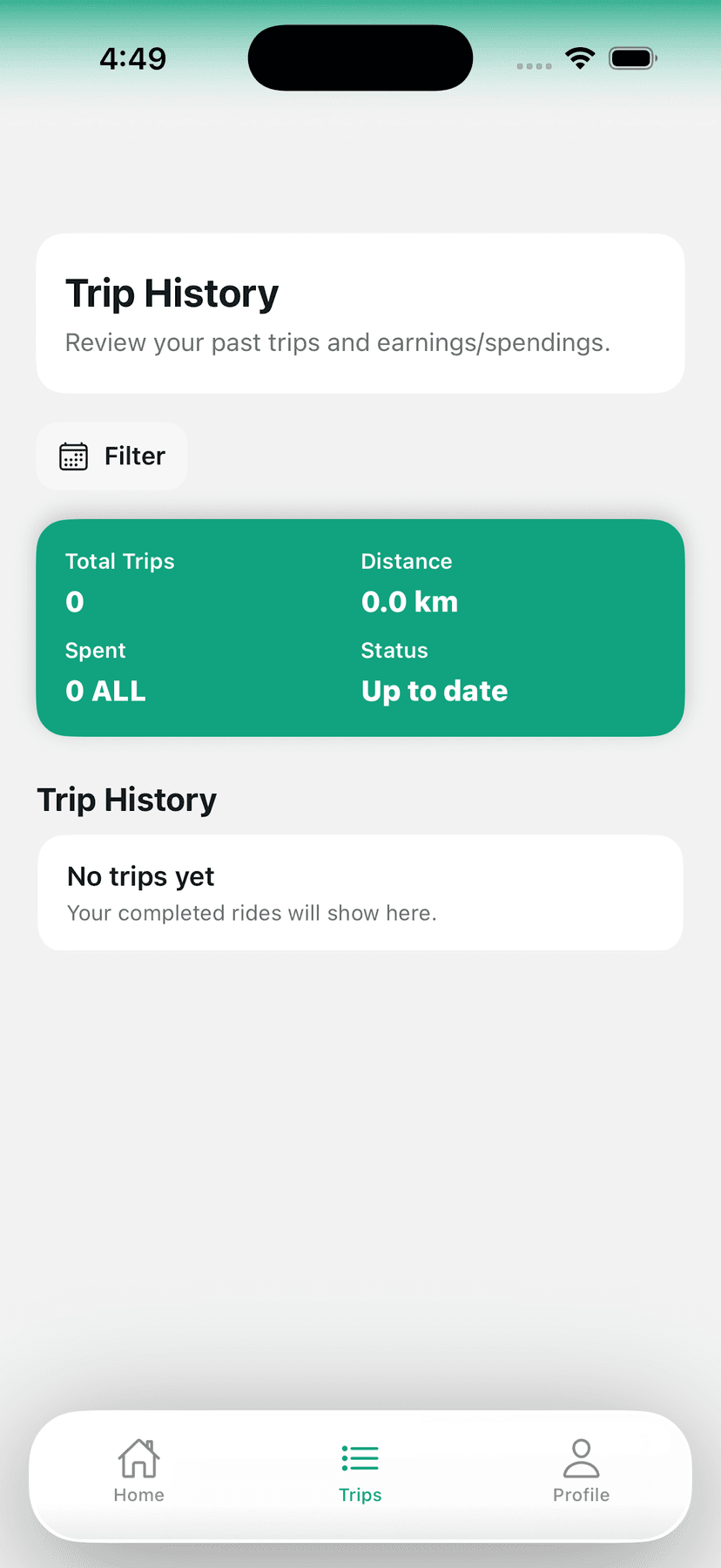Tap the Wi-Fi indicator in the status bar
This screenshot has height=1568, width=721.
point(579,57)
